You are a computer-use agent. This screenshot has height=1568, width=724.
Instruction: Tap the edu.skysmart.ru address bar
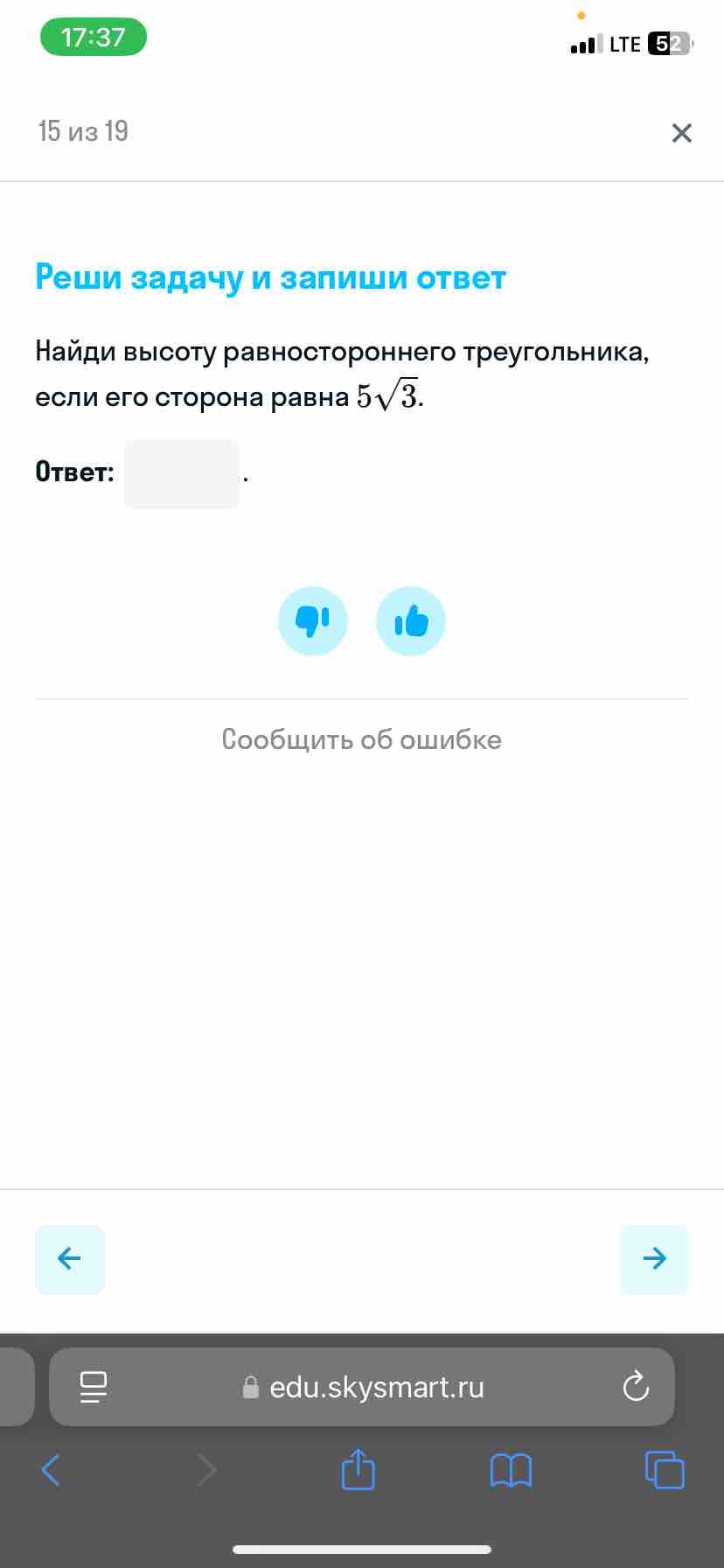coord(362,1387)
